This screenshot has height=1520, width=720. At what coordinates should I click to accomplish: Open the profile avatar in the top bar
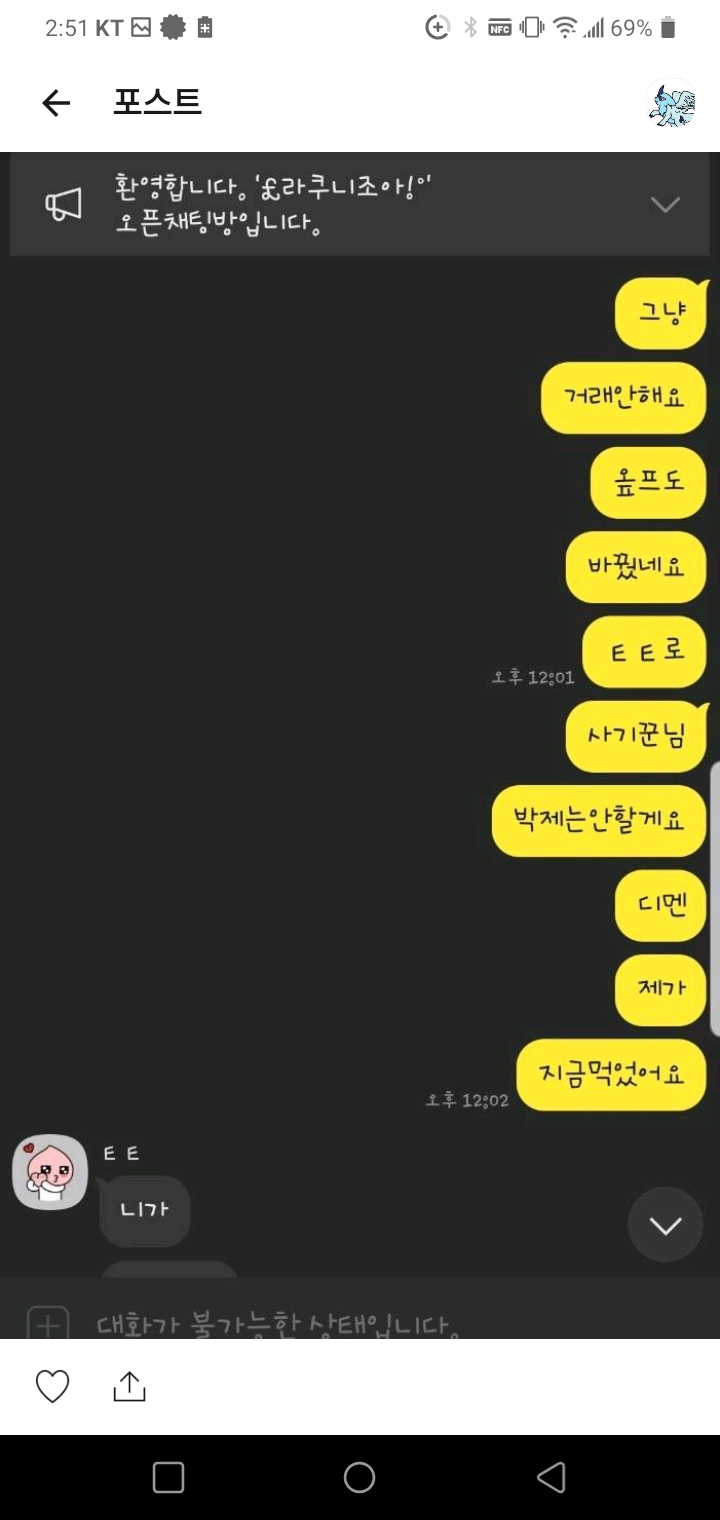pos(673,103)
